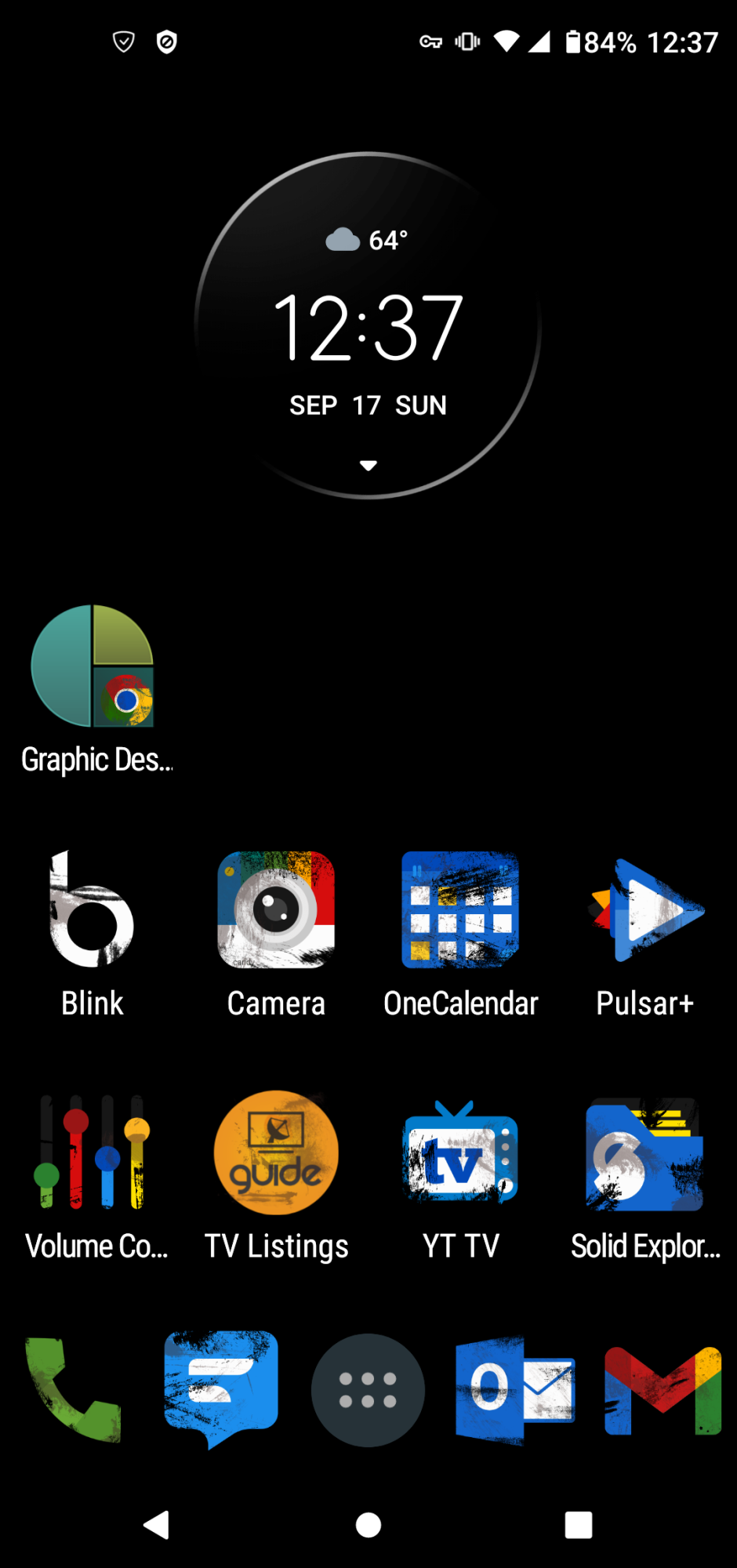The height and width of the screenshot is (1568, 737).
Task: Tap the 64° weather in clock widget
Action: coord(368,240)
